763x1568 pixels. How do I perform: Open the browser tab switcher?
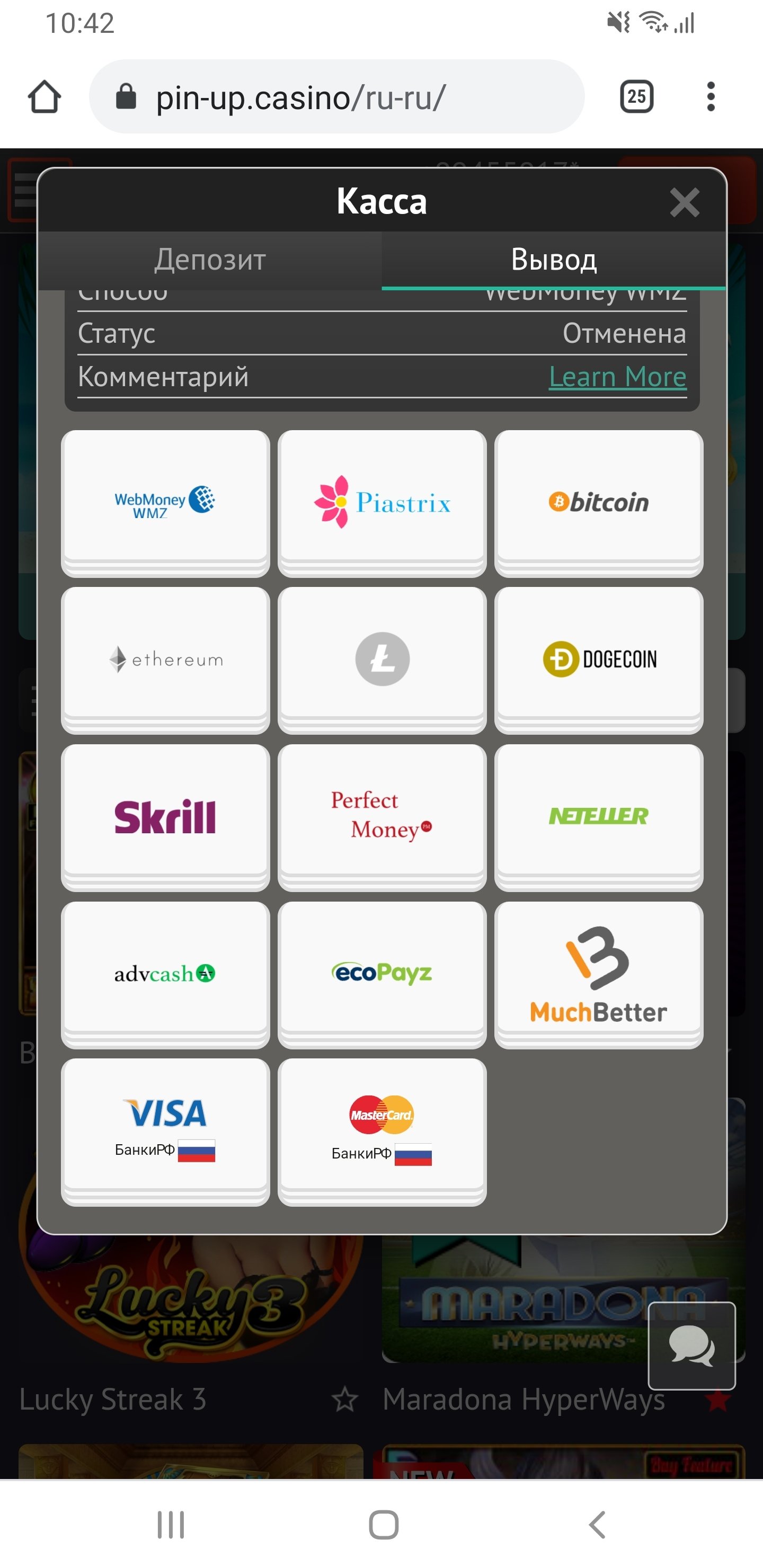[636, 96]
